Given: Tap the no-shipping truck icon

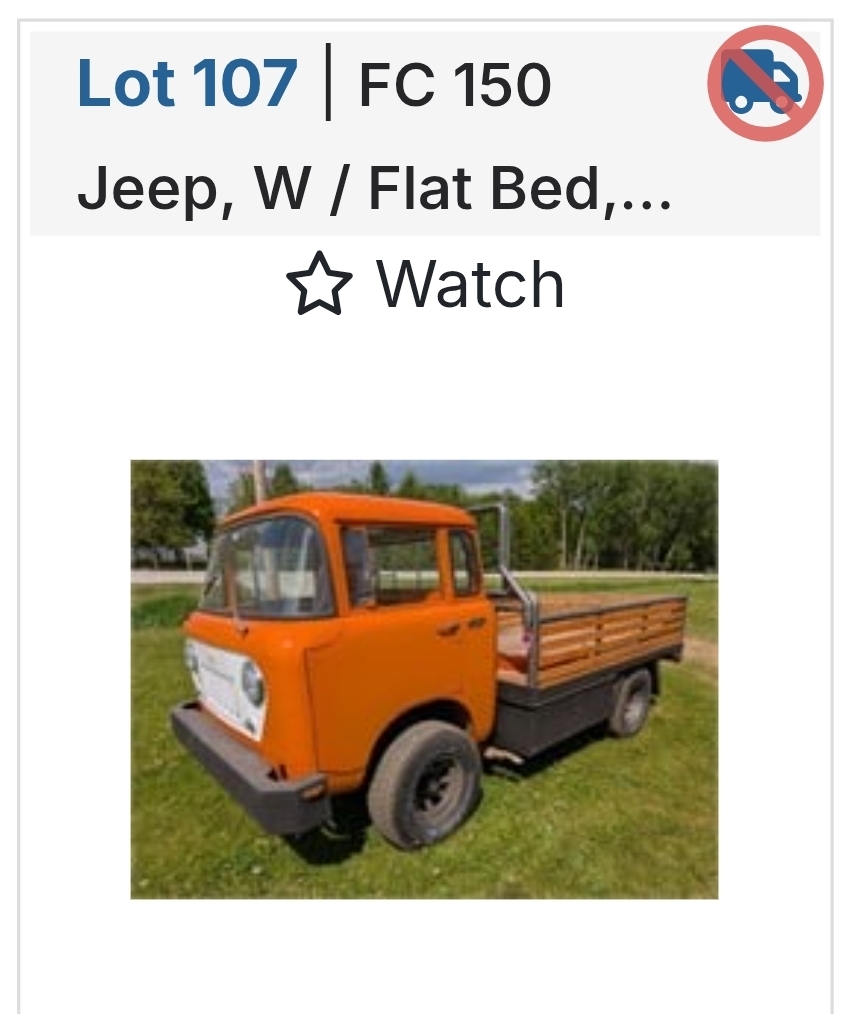Looking at the screenshot, I should point(764,83).
